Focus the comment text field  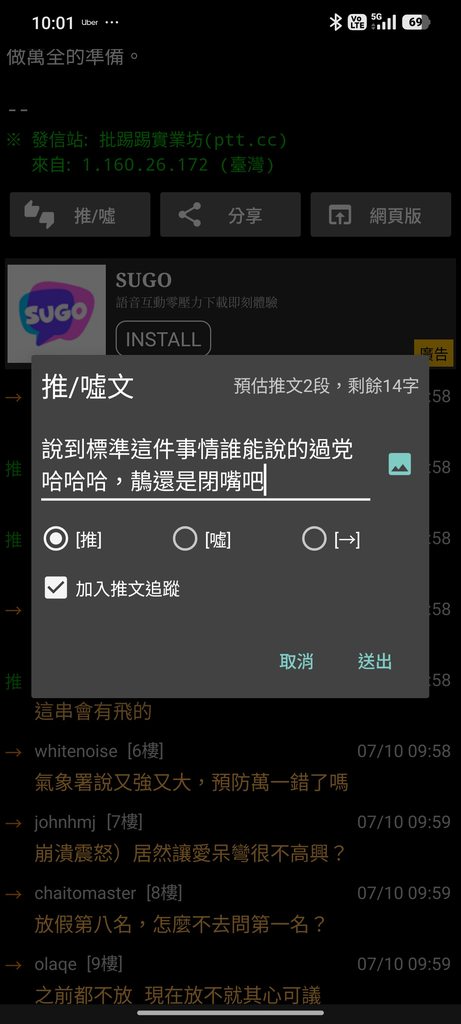(x=206, y=465)
